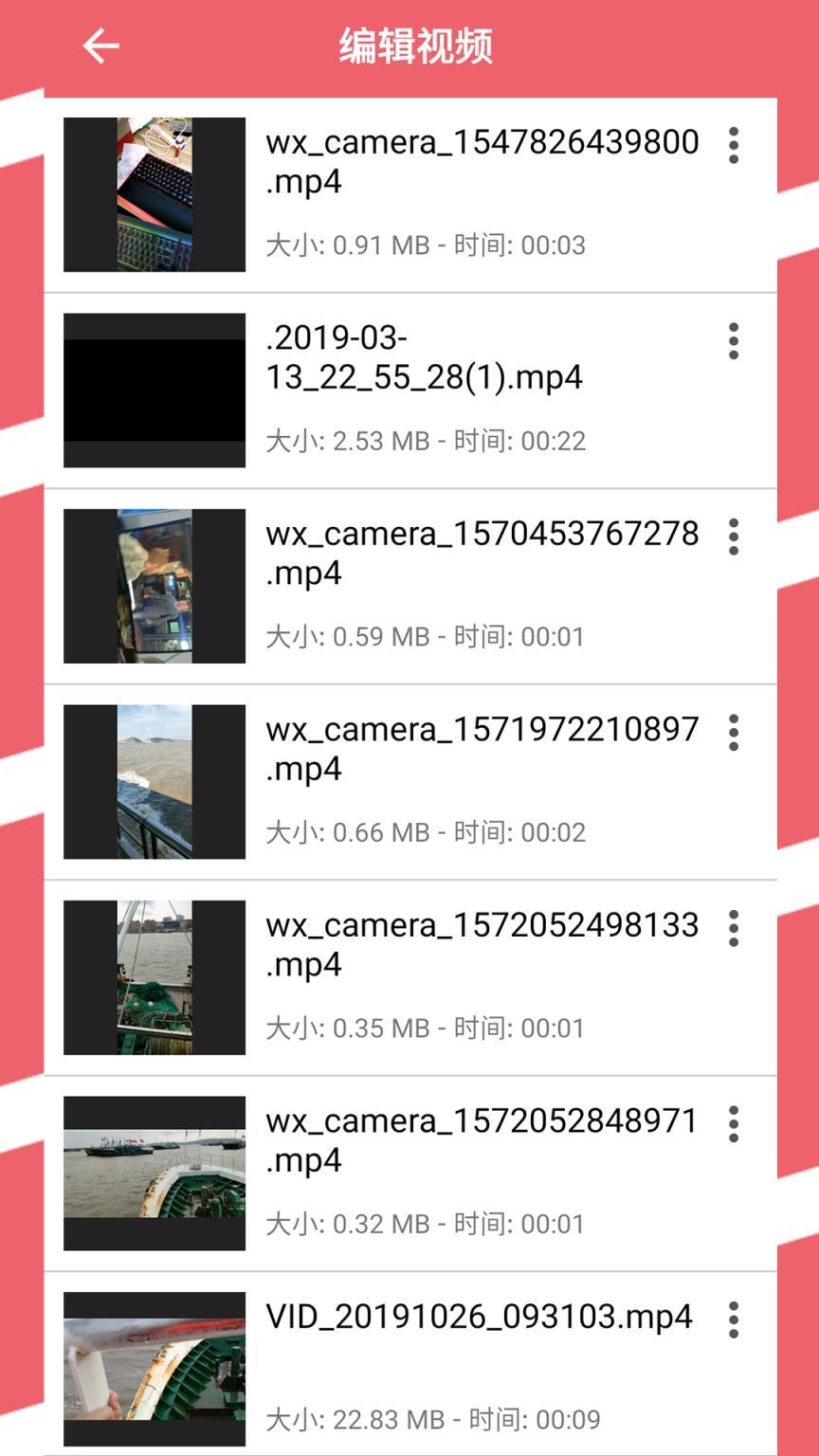Select the sea-view thumbnail of wx_camera_1571972210897.mp4
The height and width of the screenshot is (1456, 819).
[x=155, y=779]
